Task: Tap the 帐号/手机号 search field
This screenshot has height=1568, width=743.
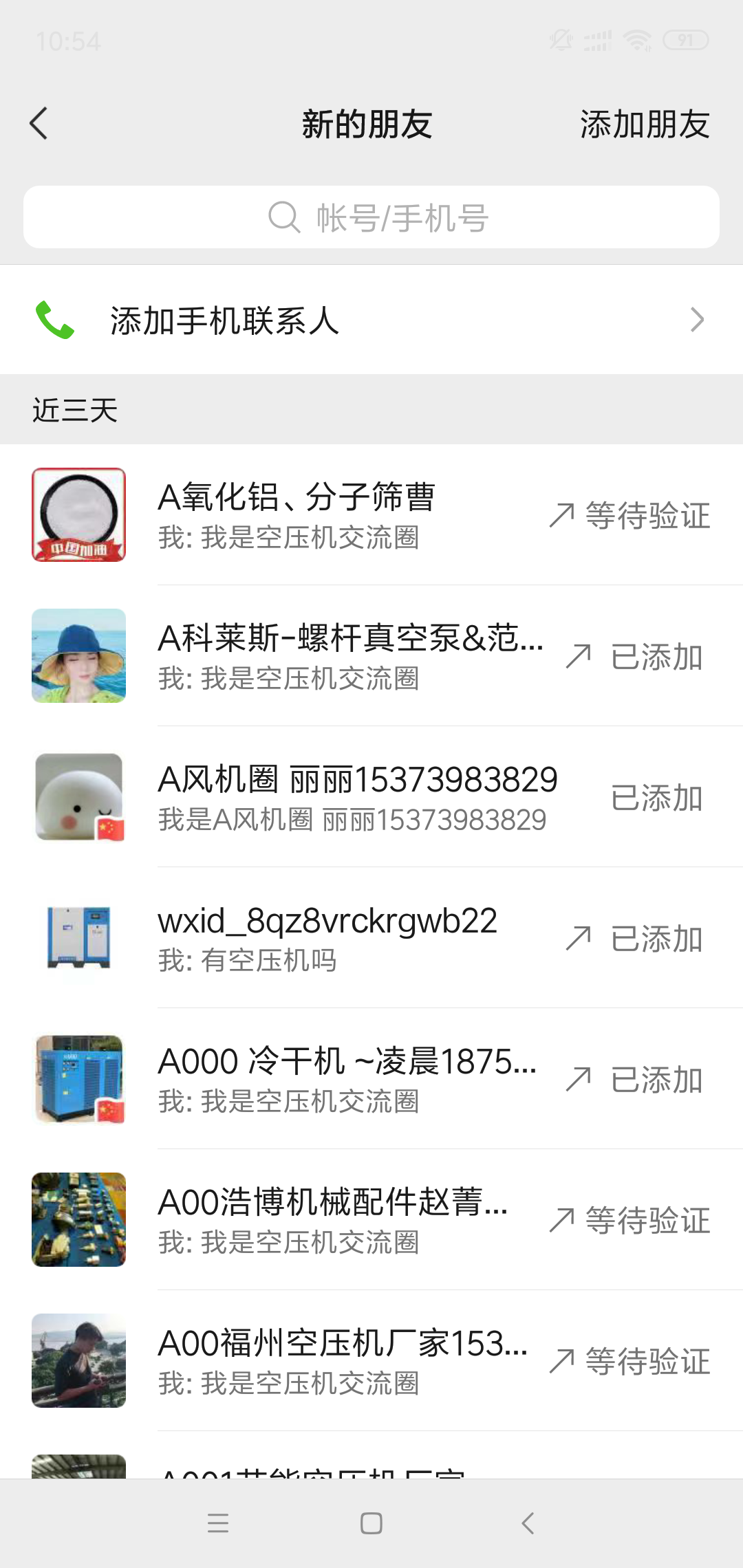Action: (371, 217)
